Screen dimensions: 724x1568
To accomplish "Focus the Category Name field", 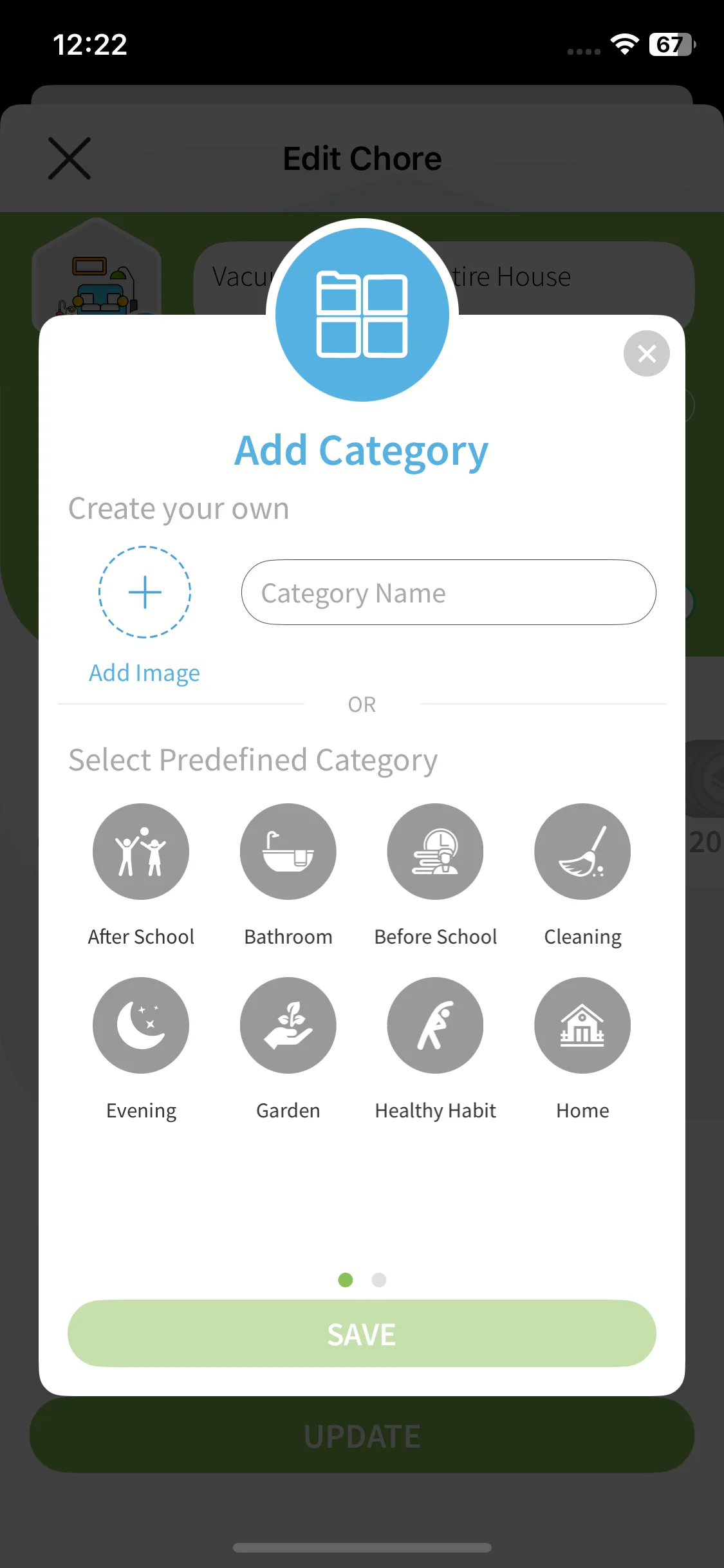I will pyautogui.click(x=449, y=592).
